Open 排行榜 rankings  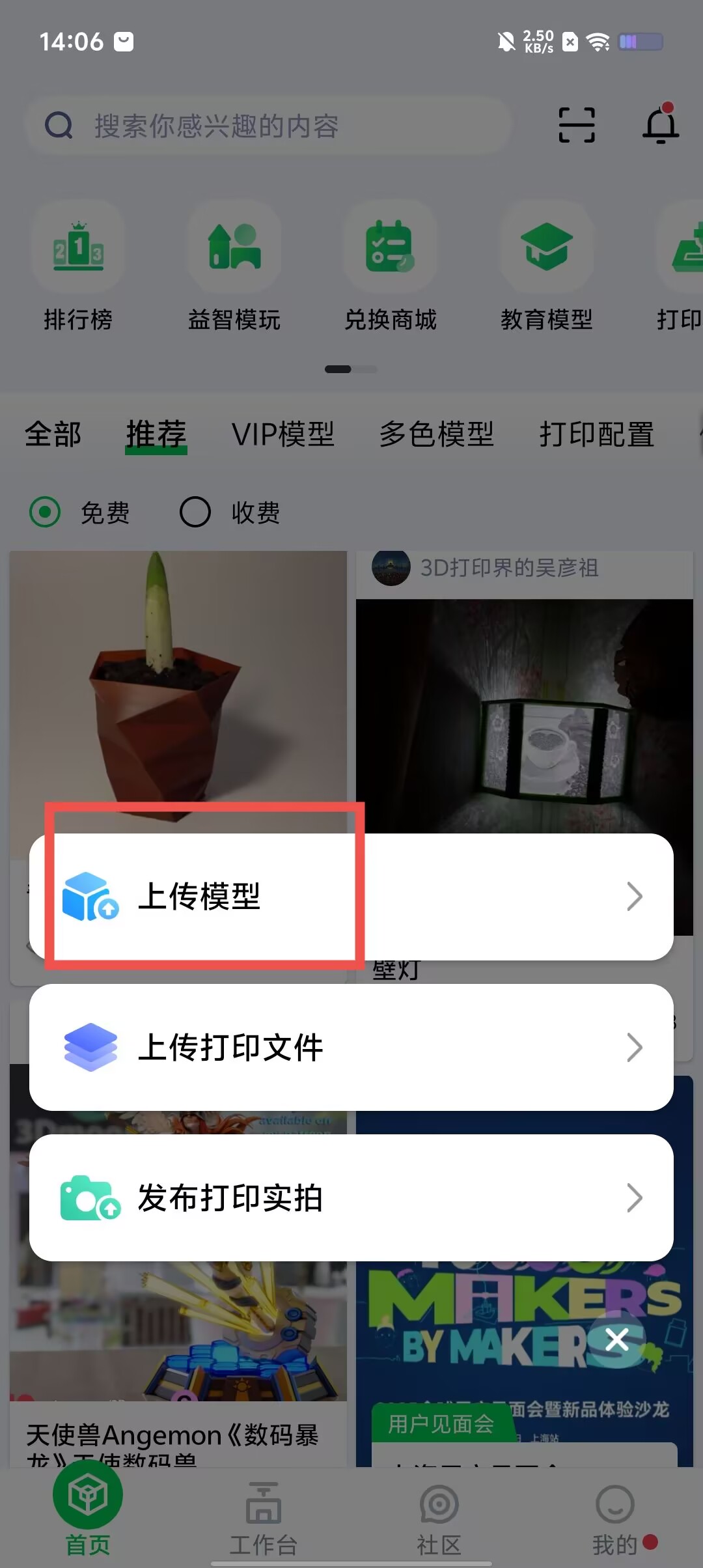[x=78, y=266]
